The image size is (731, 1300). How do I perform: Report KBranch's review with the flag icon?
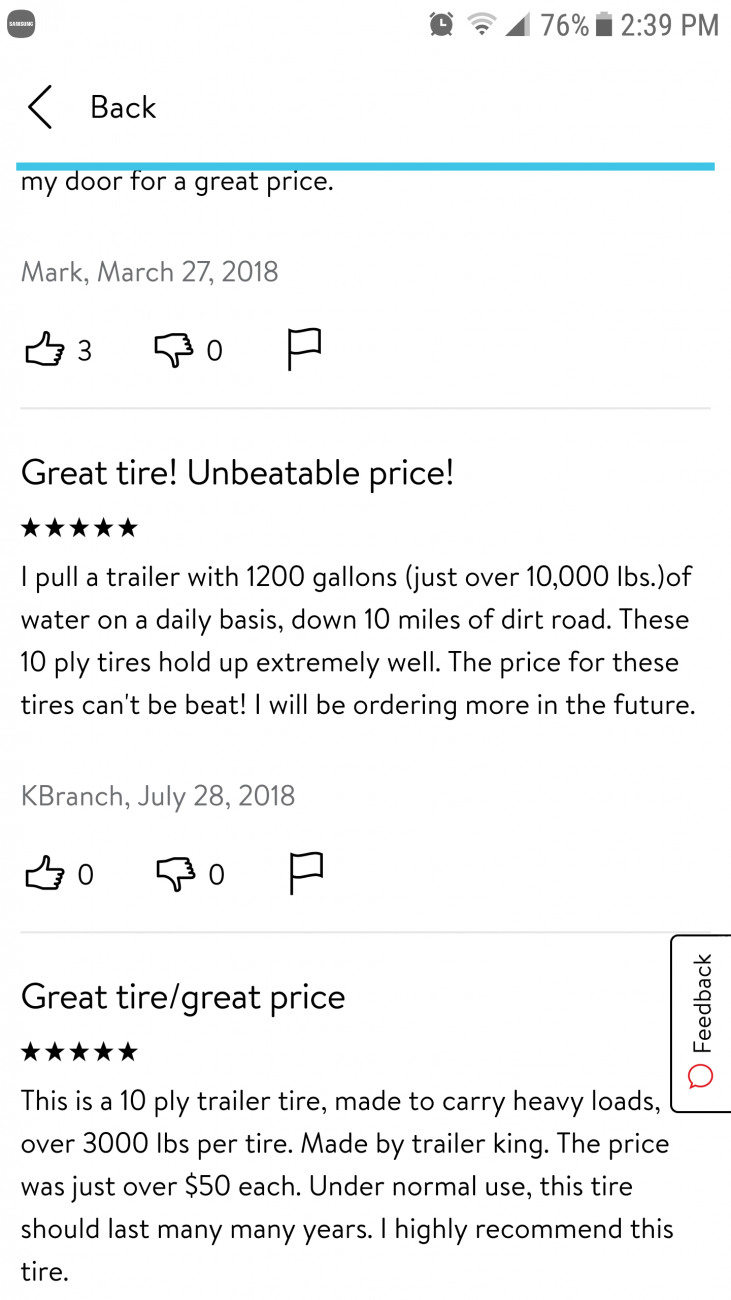coord(304,874)
